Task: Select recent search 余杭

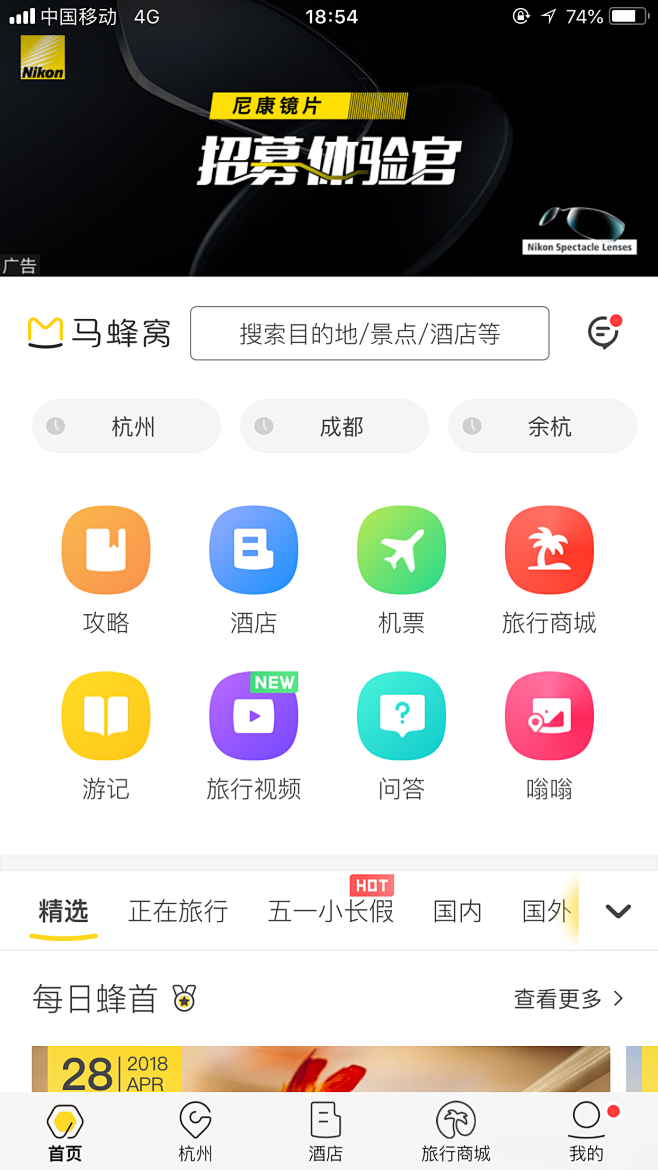Action: coord(542,427)
